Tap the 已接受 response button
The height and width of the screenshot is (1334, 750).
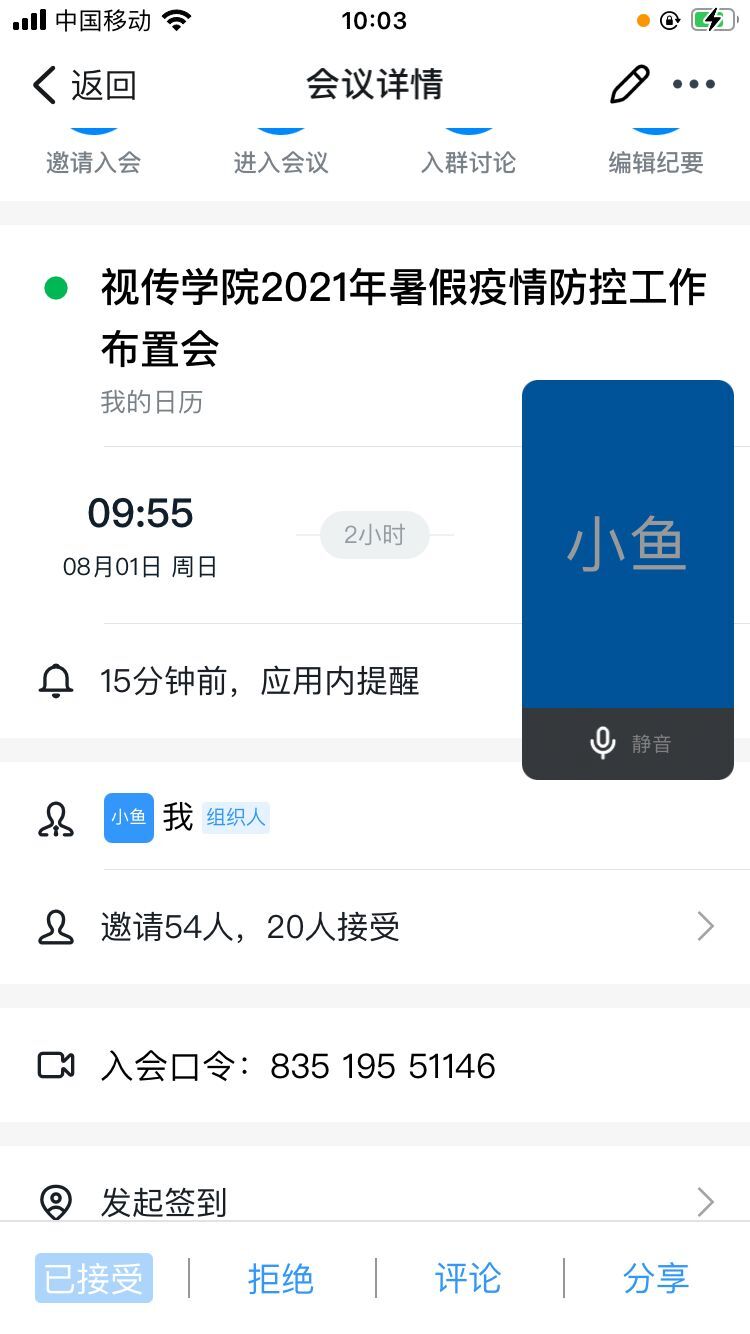94,1278
